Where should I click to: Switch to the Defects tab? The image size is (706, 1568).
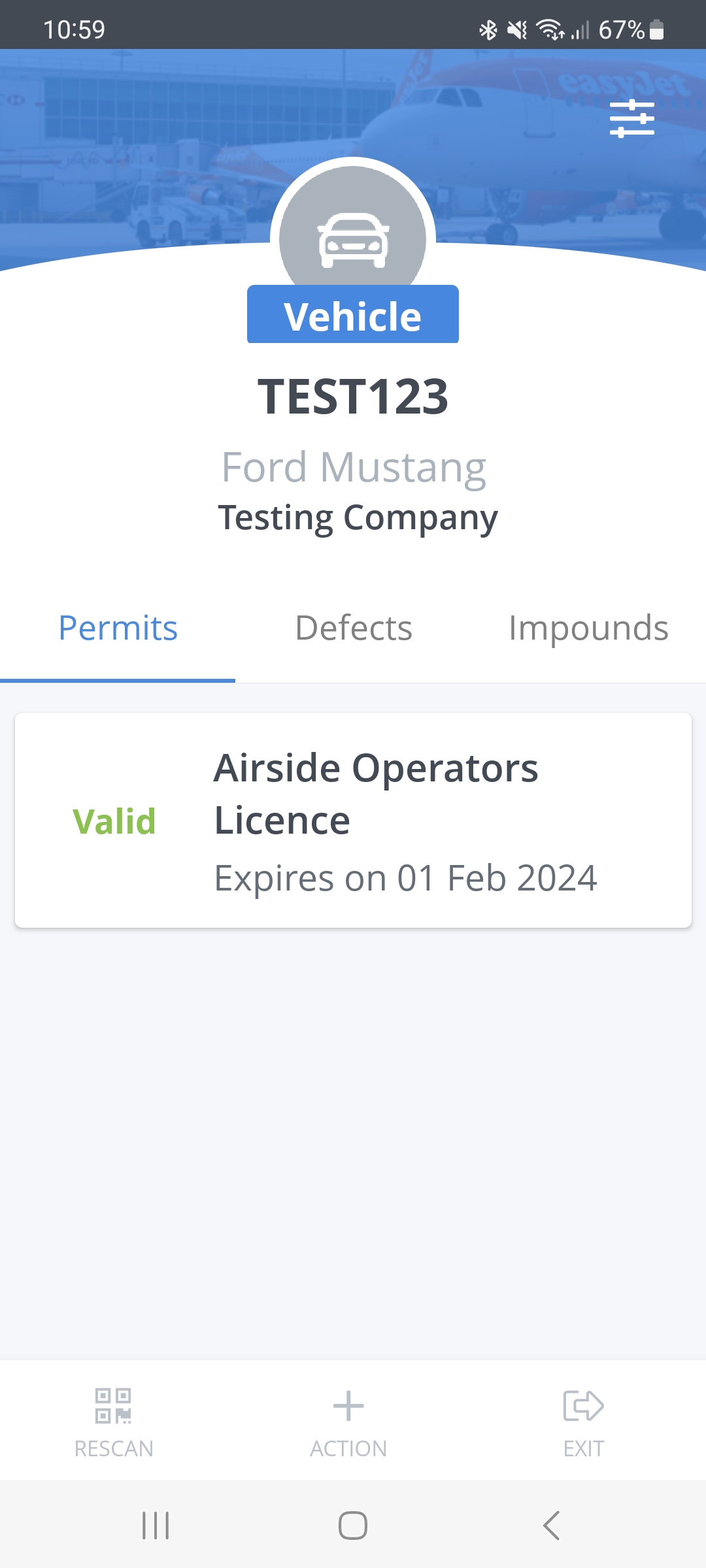353,627
